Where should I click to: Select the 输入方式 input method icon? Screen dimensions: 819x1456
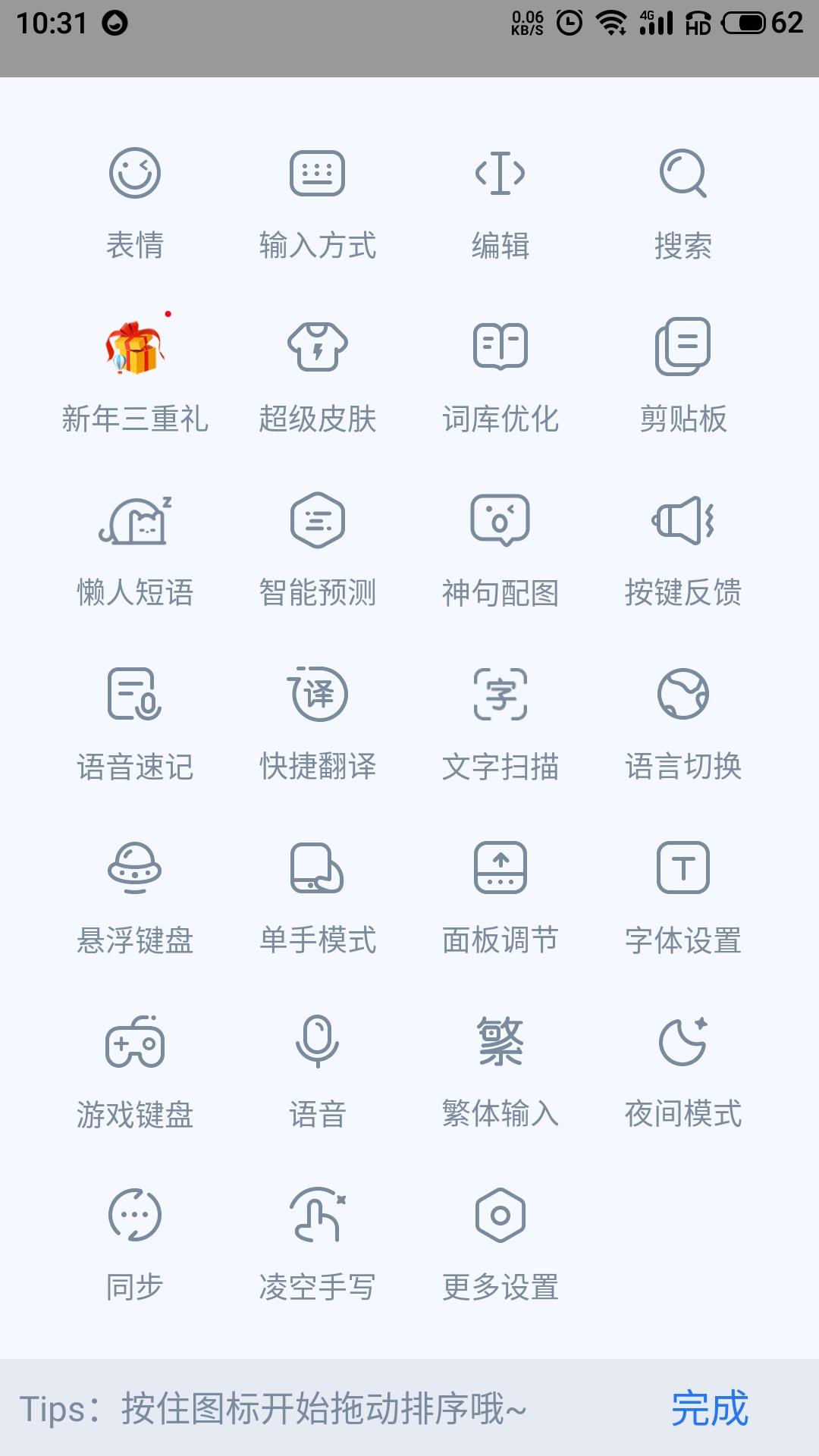(x=318, y=197)
